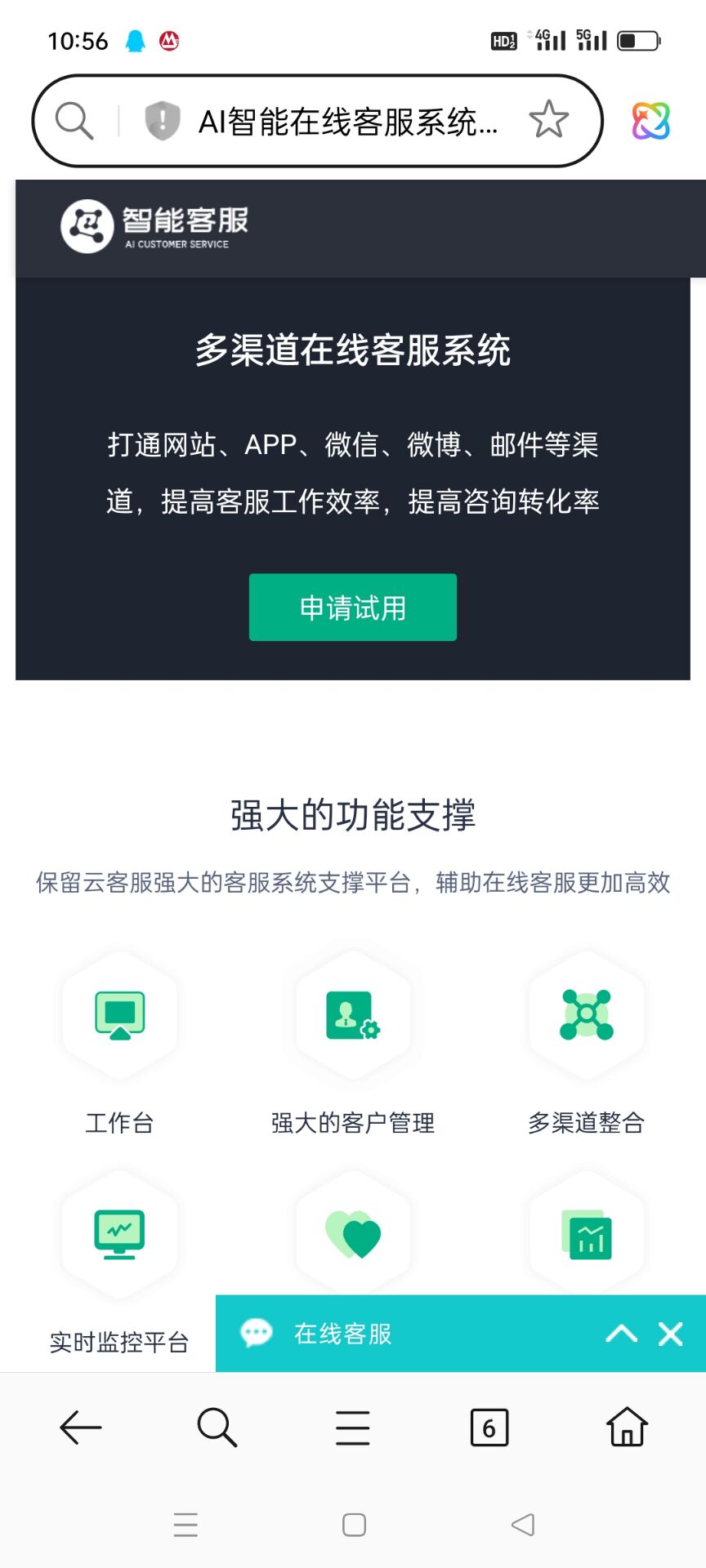Open the bar chart statistics icon
Viewport: 706px width, 1568px height.
click(586, 1236)
